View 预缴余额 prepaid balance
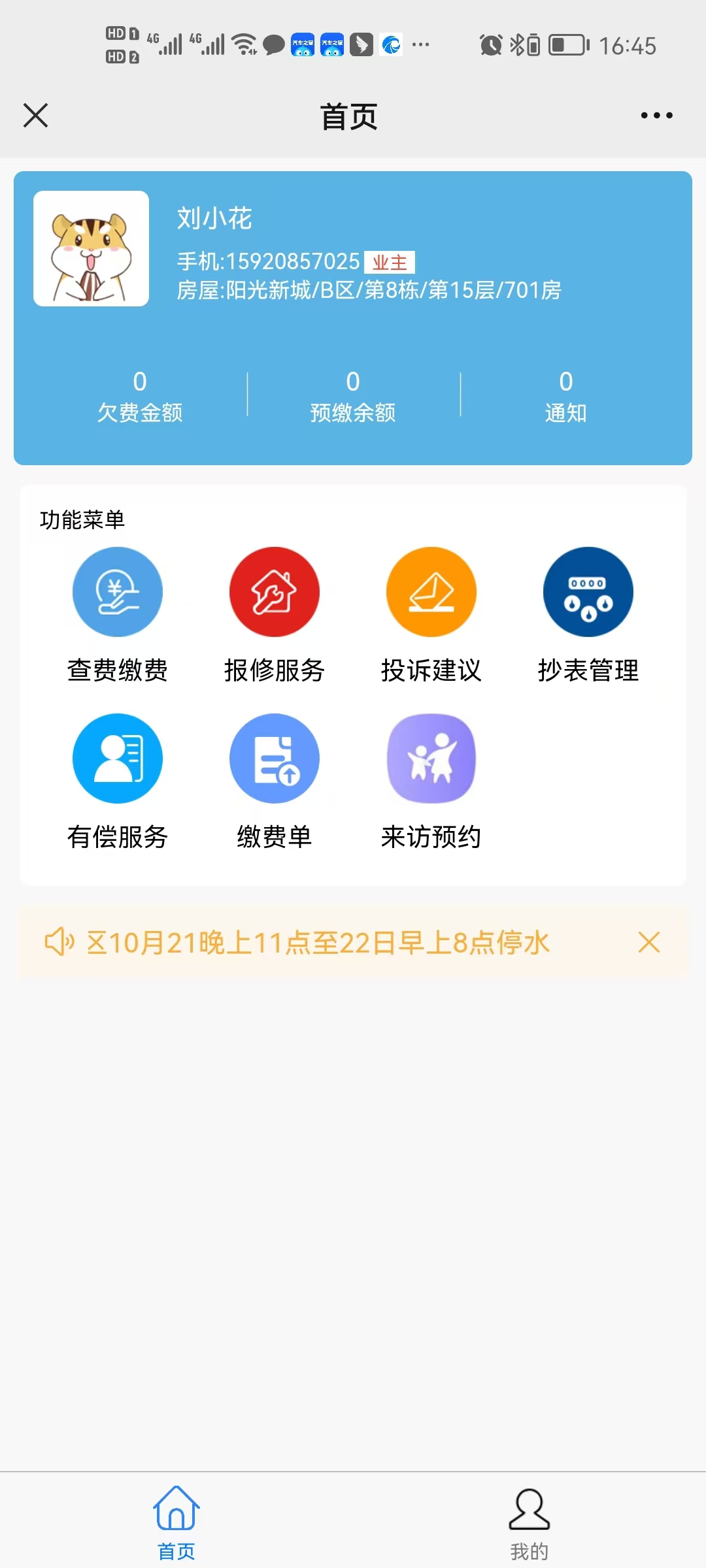Screen dimensions: 706x1568 pyautogui.click(x=353, y=397)
